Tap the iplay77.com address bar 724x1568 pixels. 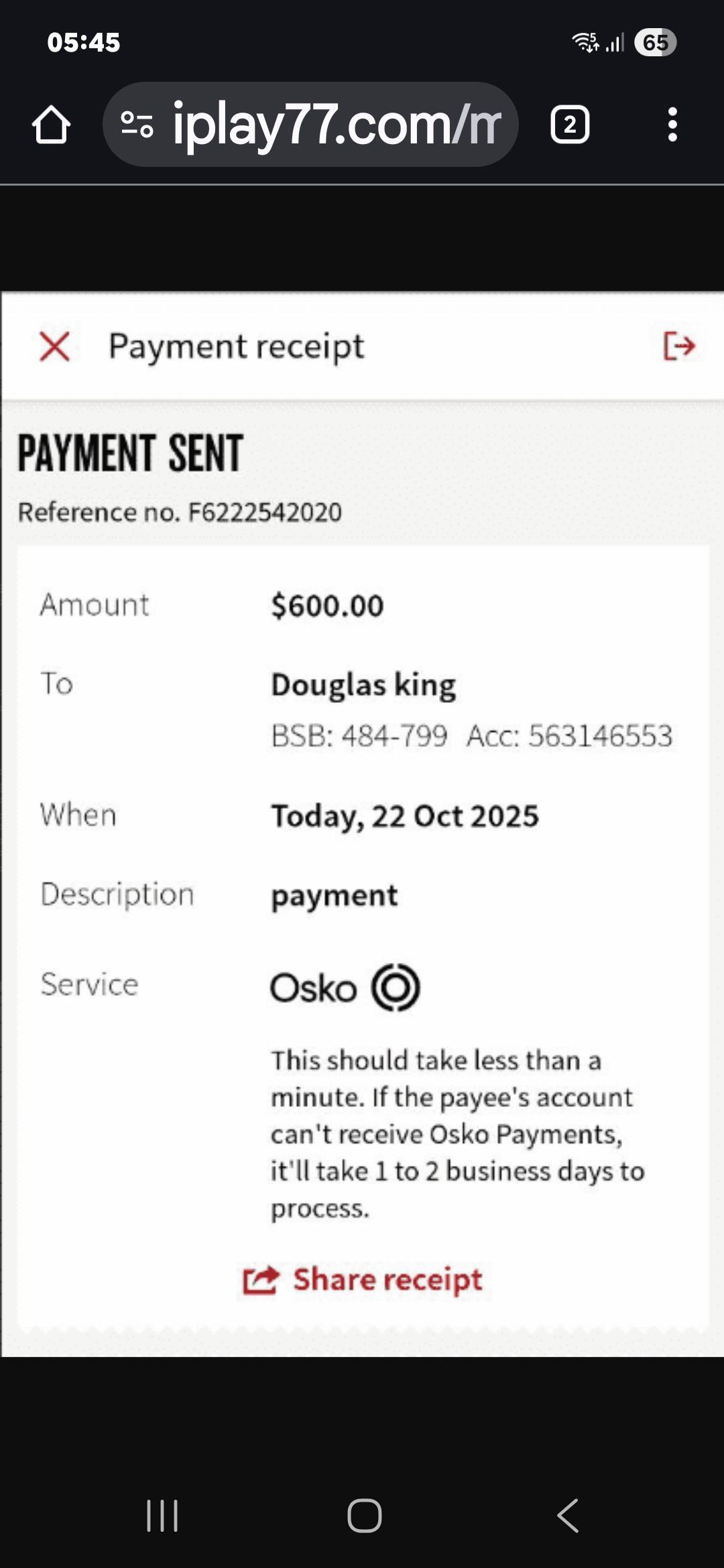point(335,125)
